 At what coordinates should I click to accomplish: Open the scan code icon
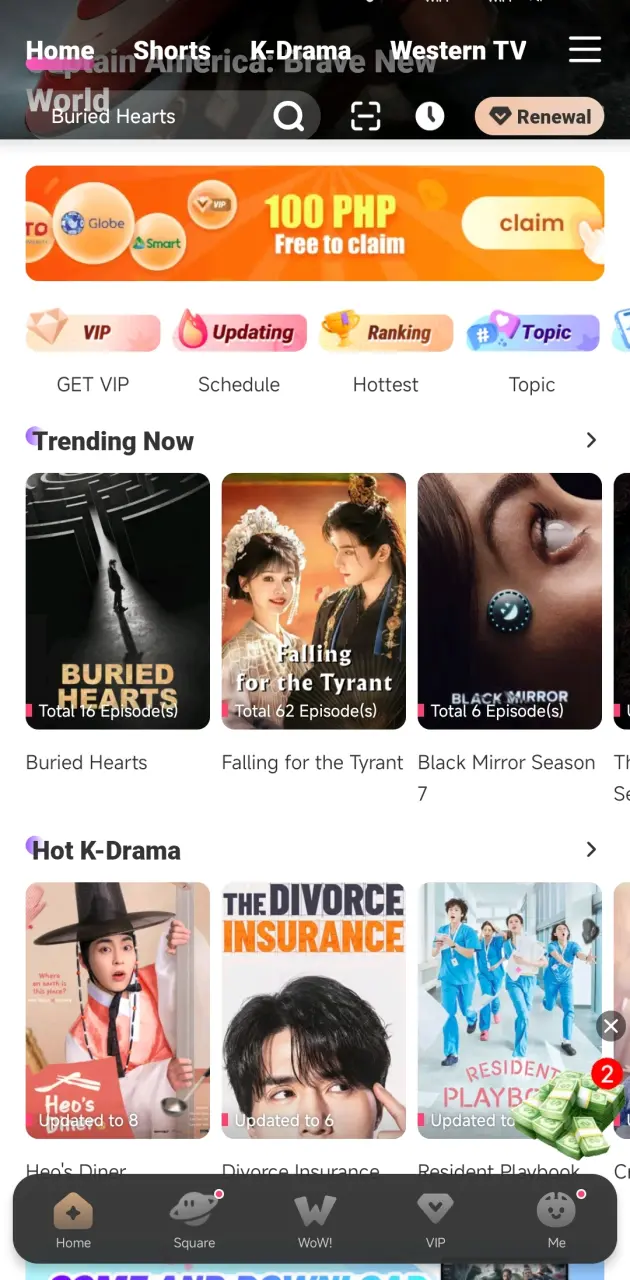tap(366, 116)
